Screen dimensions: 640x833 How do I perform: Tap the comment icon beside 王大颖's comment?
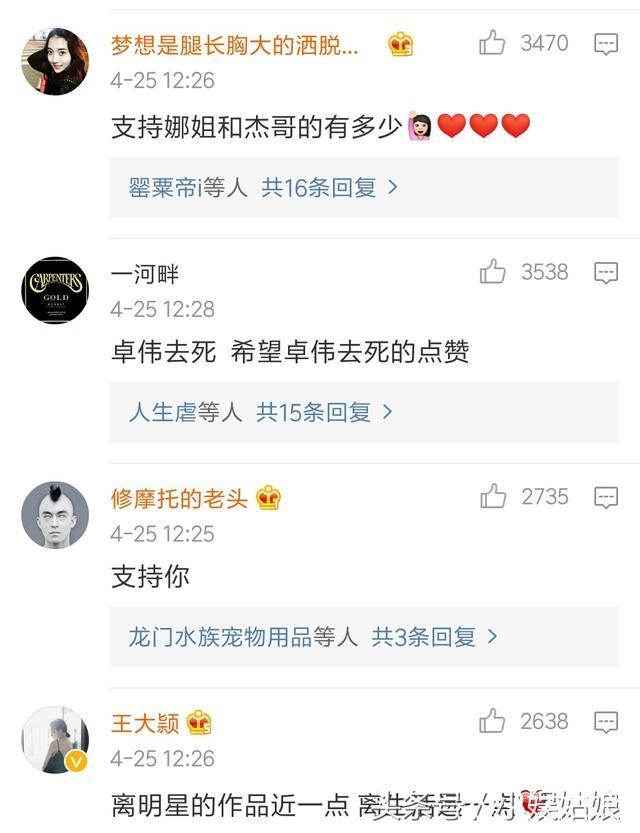click(606, 722)
